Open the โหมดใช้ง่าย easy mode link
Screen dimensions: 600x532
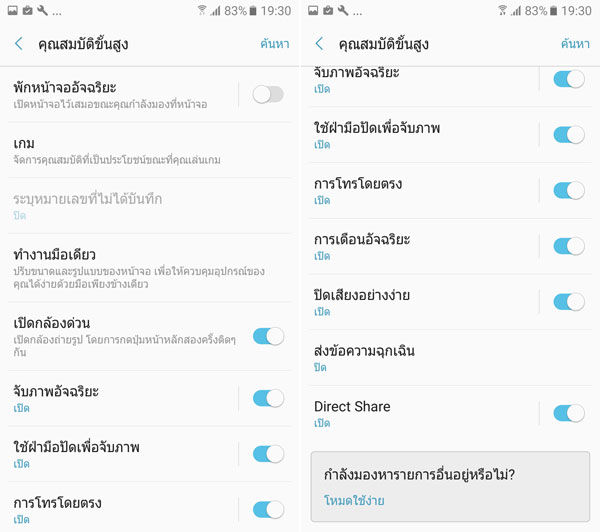[353, 500]
